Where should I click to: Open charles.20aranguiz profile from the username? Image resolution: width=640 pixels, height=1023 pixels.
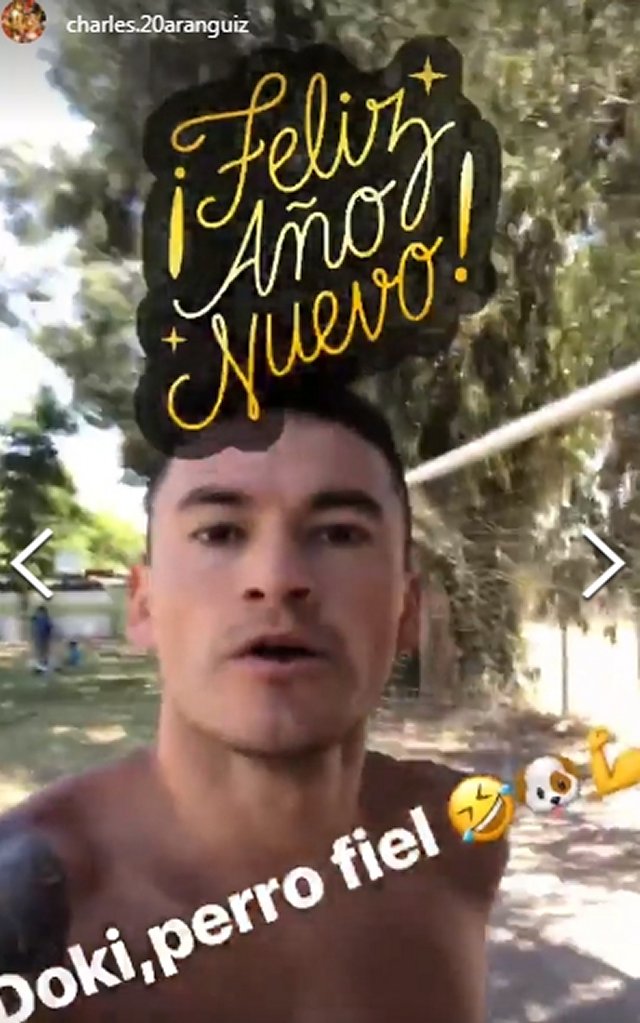pos(157,25)
